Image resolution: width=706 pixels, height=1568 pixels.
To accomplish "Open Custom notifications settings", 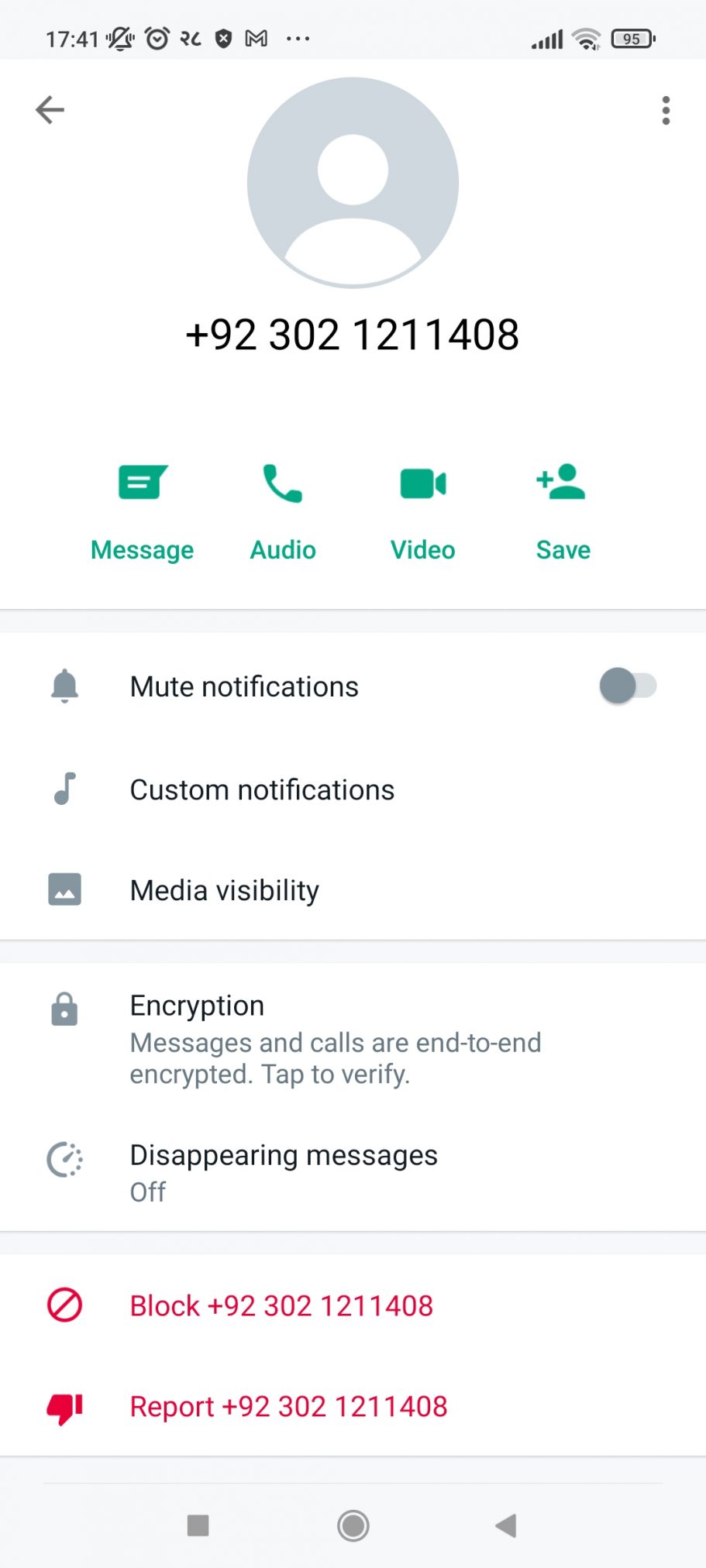I will tap(262, 789).
